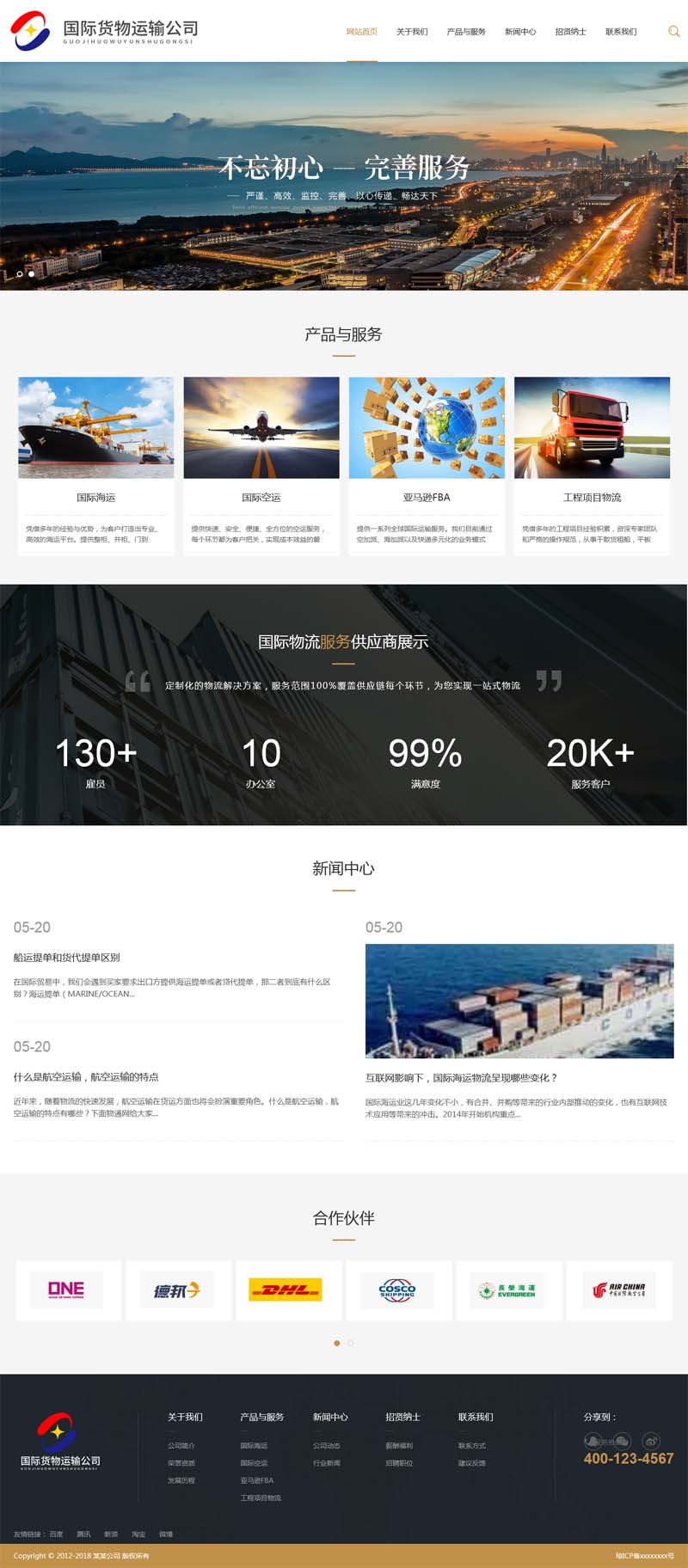The image size is (688, 1568).
Task: Open the COSCO Shipping partner tile
Action: click(x=397, y=1290)
